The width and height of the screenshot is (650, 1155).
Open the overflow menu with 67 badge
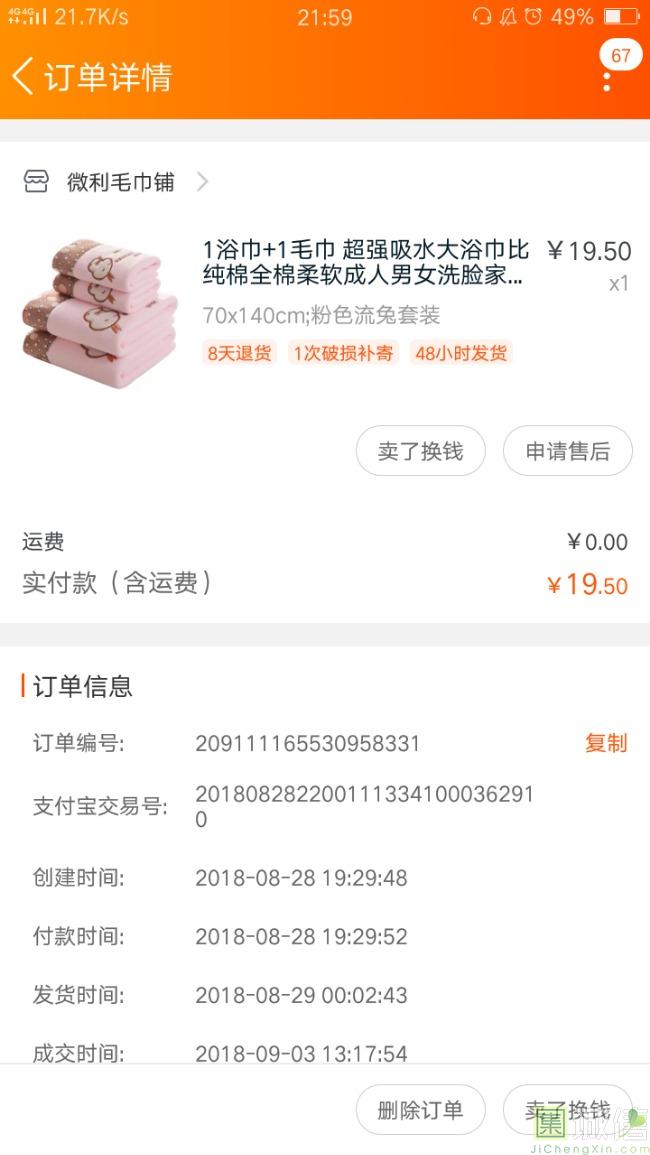click(606, 80)
